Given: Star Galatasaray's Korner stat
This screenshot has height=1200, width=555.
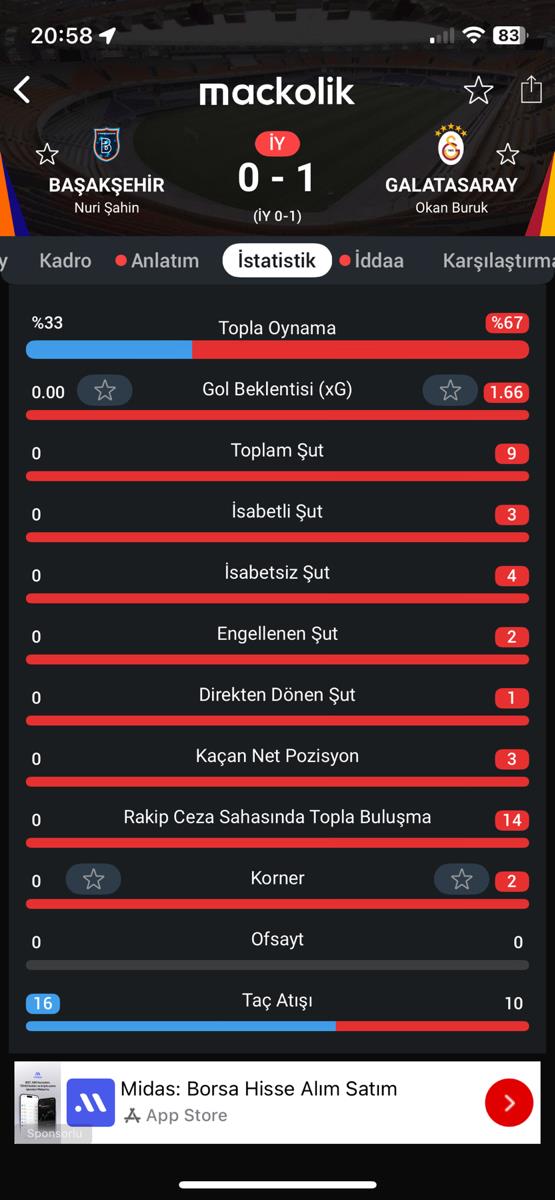Looking at the screenshot, I should tap(461, 879).
